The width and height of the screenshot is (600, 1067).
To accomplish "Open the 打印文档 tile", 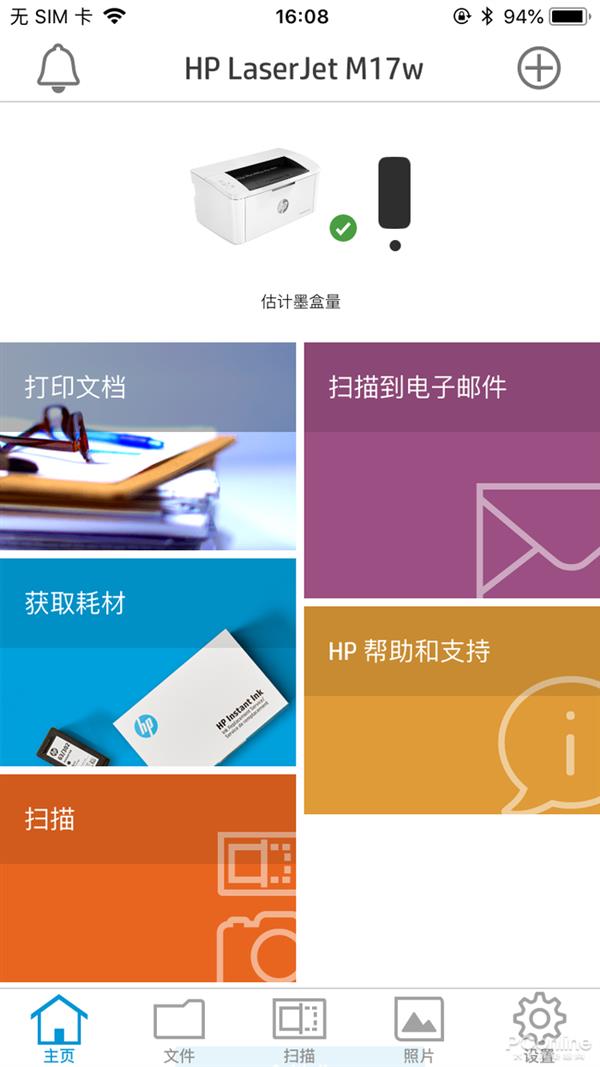I will pos(148,446).
